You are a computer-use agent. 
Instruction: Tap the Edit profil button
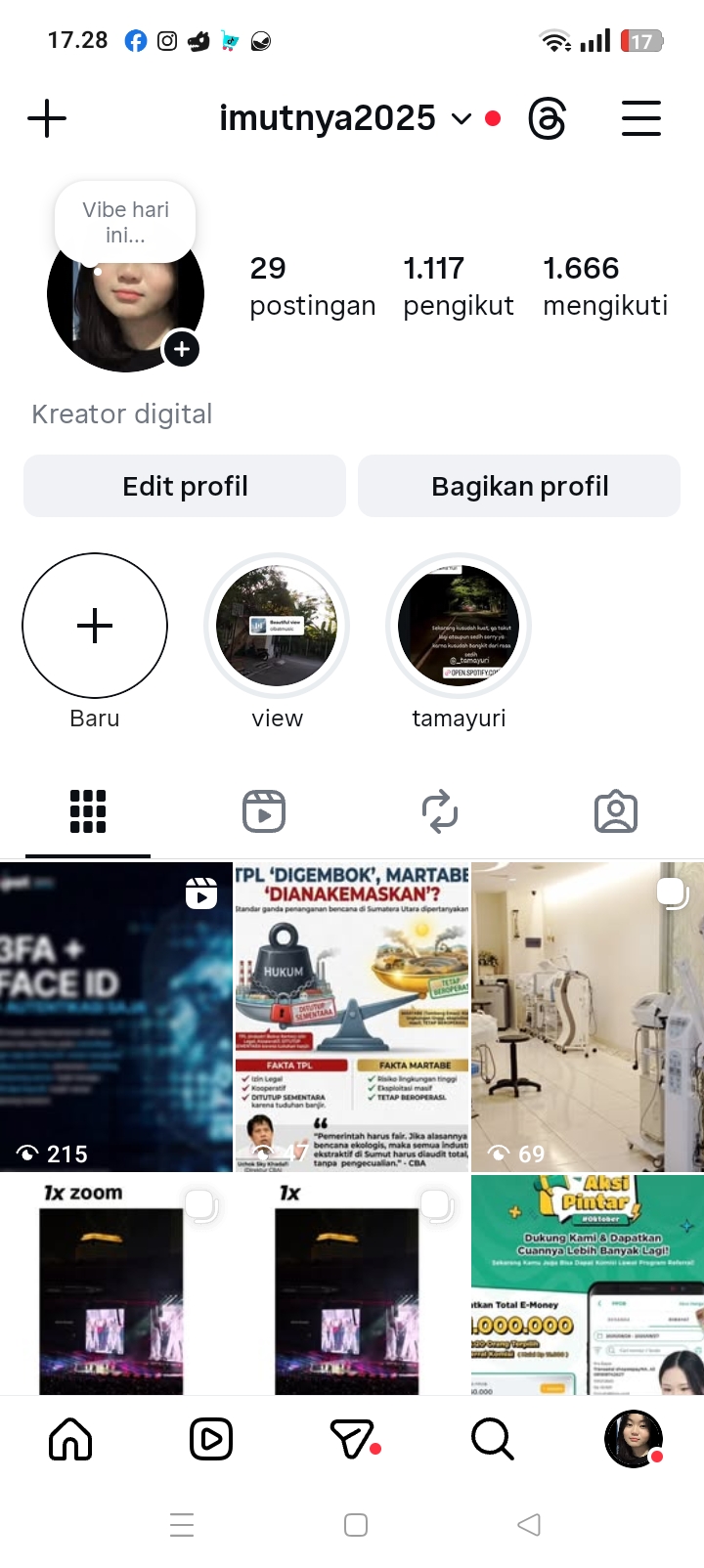pyautogui.click(x=185, y=486)
